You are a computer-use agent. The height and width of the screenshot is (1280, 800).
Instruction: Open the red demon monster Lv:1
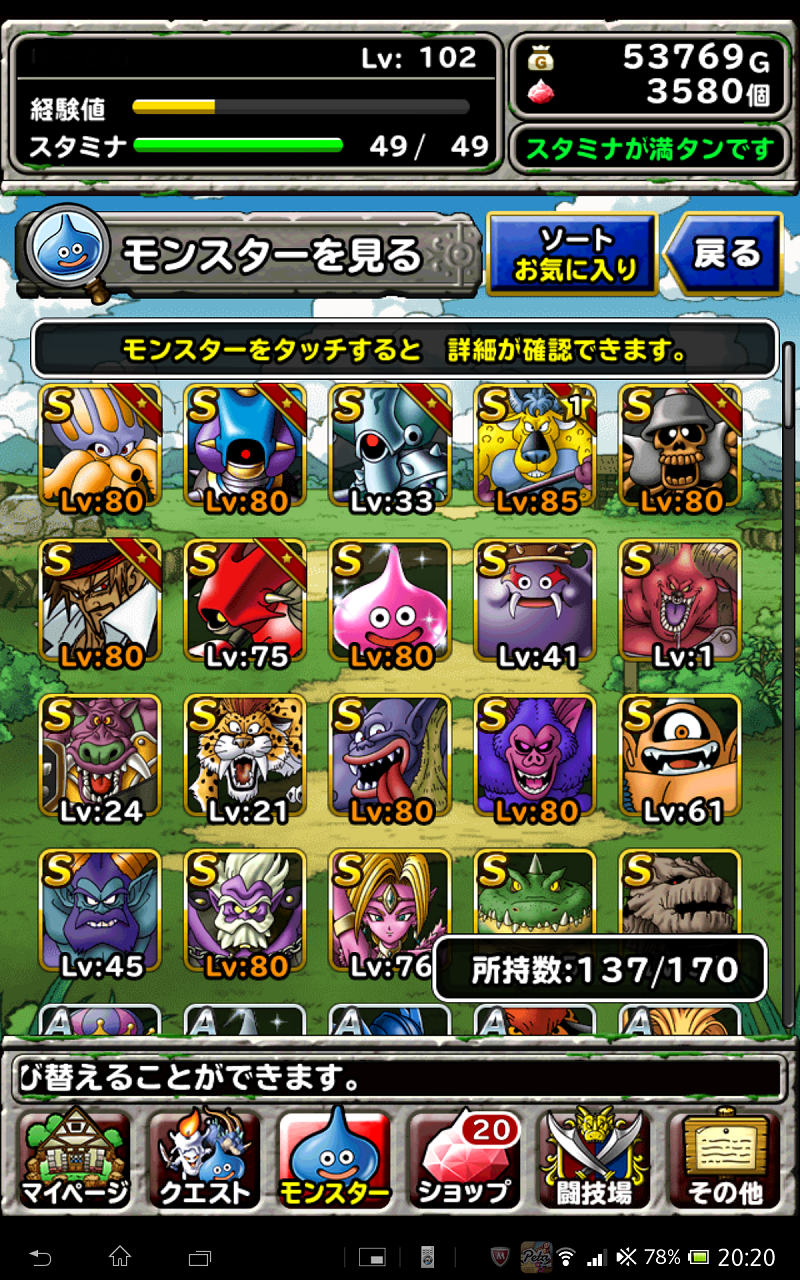[x=680, y=603]
